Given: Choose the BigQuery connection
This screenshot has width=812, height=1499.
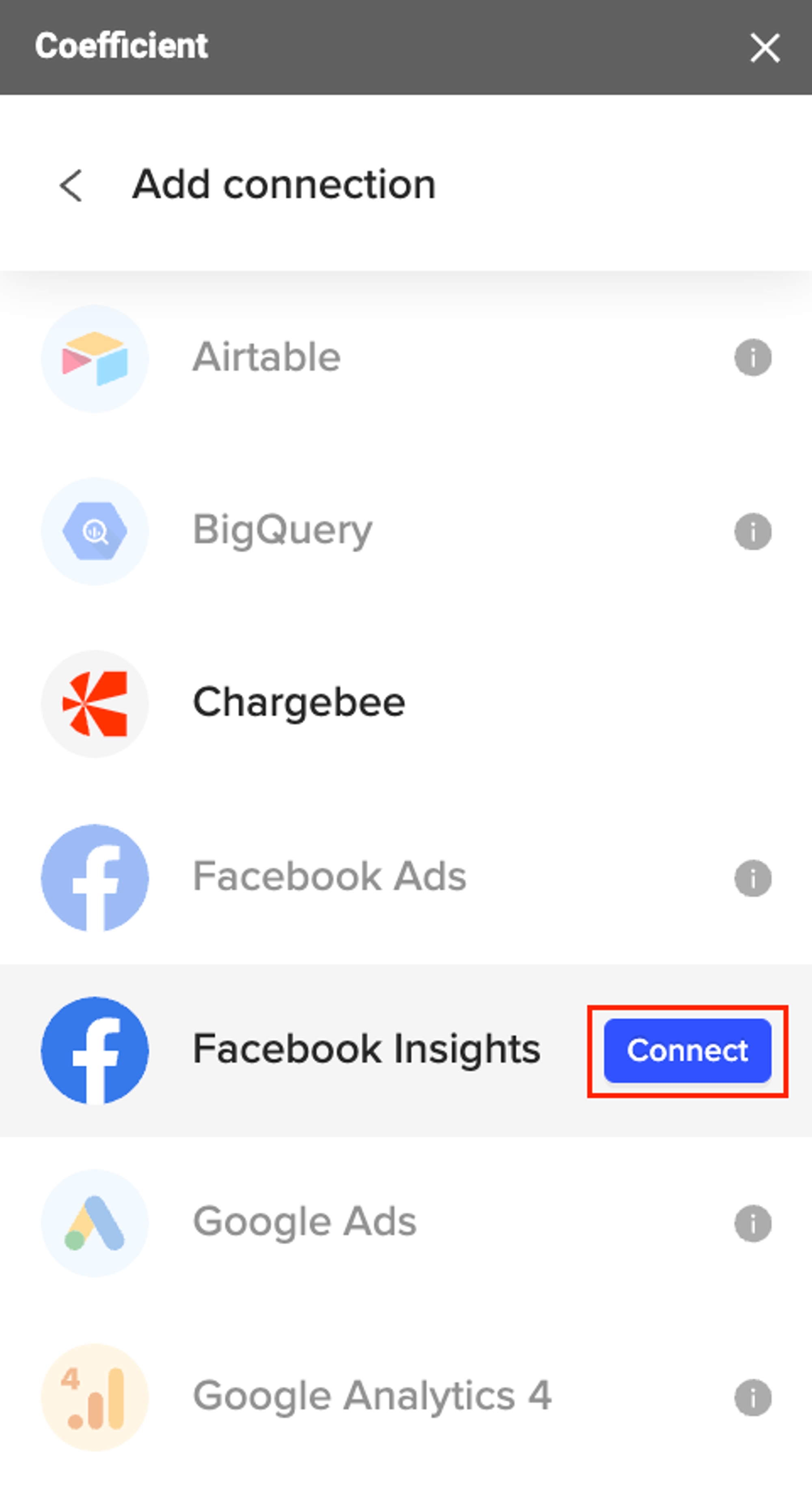Looking at the screenshot, I should point(282,530).
